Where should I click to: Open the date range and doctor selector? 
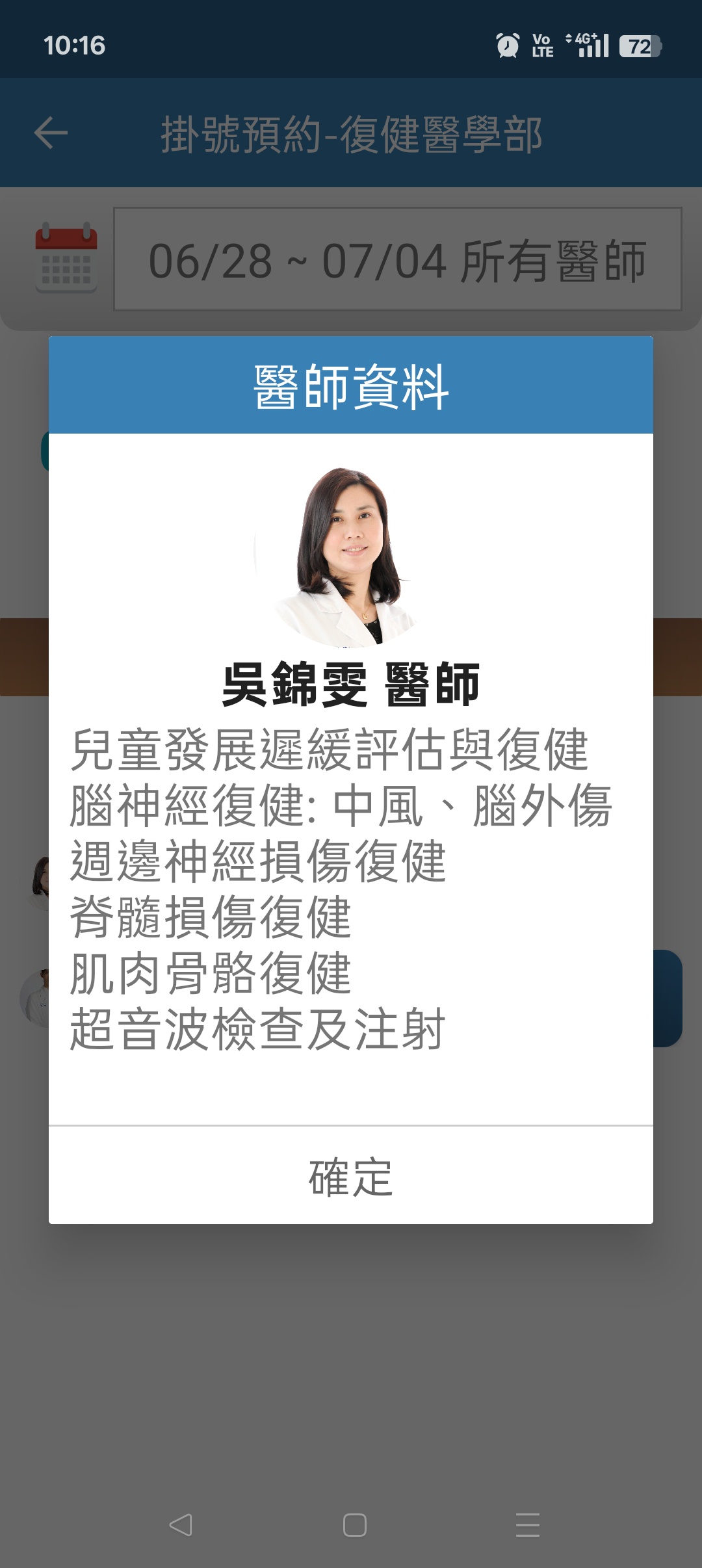click(397, 259)
